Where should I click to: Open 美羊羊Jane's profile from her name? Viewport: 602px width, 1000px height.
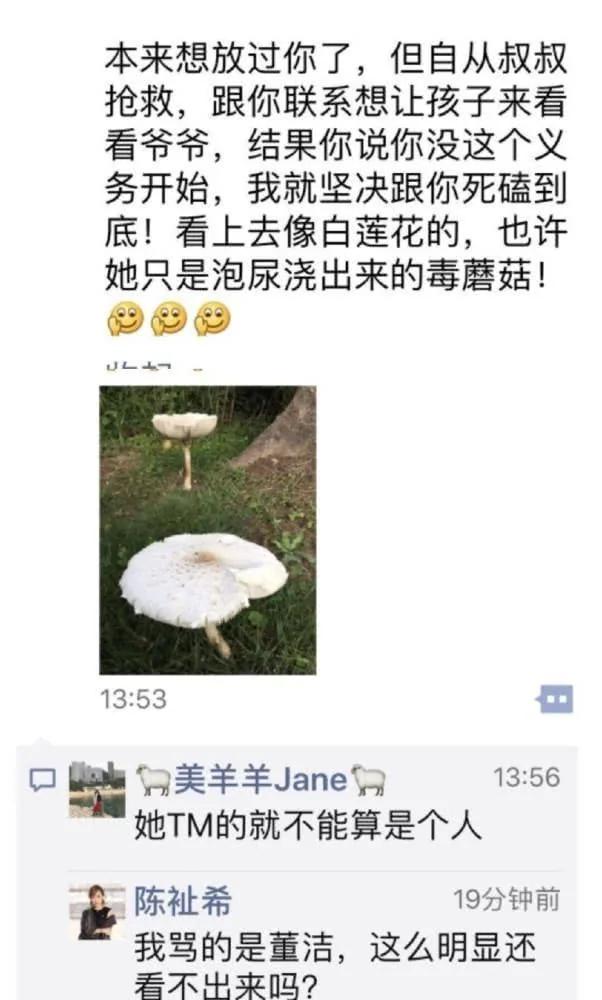[261, 779]
